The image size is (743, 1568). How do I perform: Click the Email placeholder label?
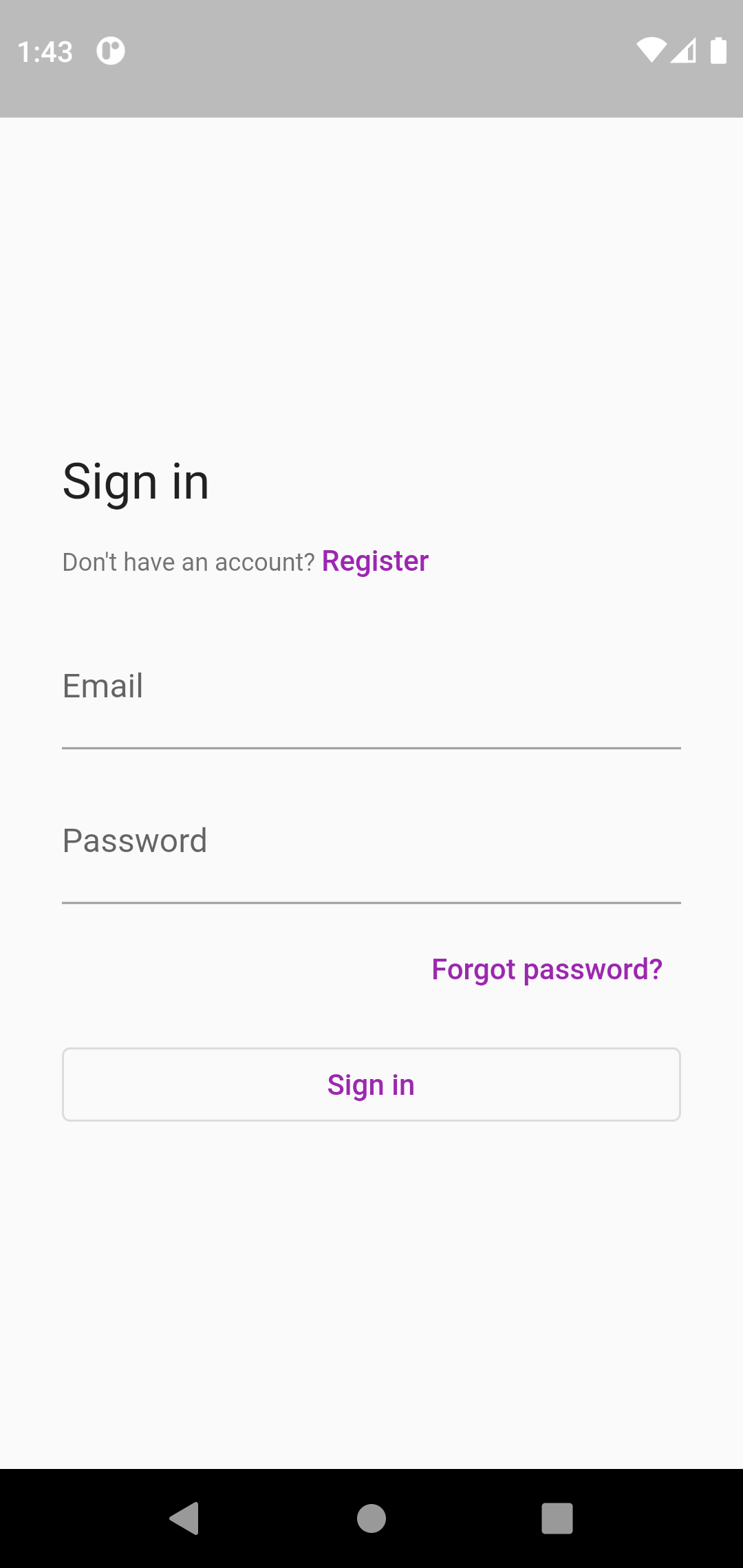(x=102, y=686)
